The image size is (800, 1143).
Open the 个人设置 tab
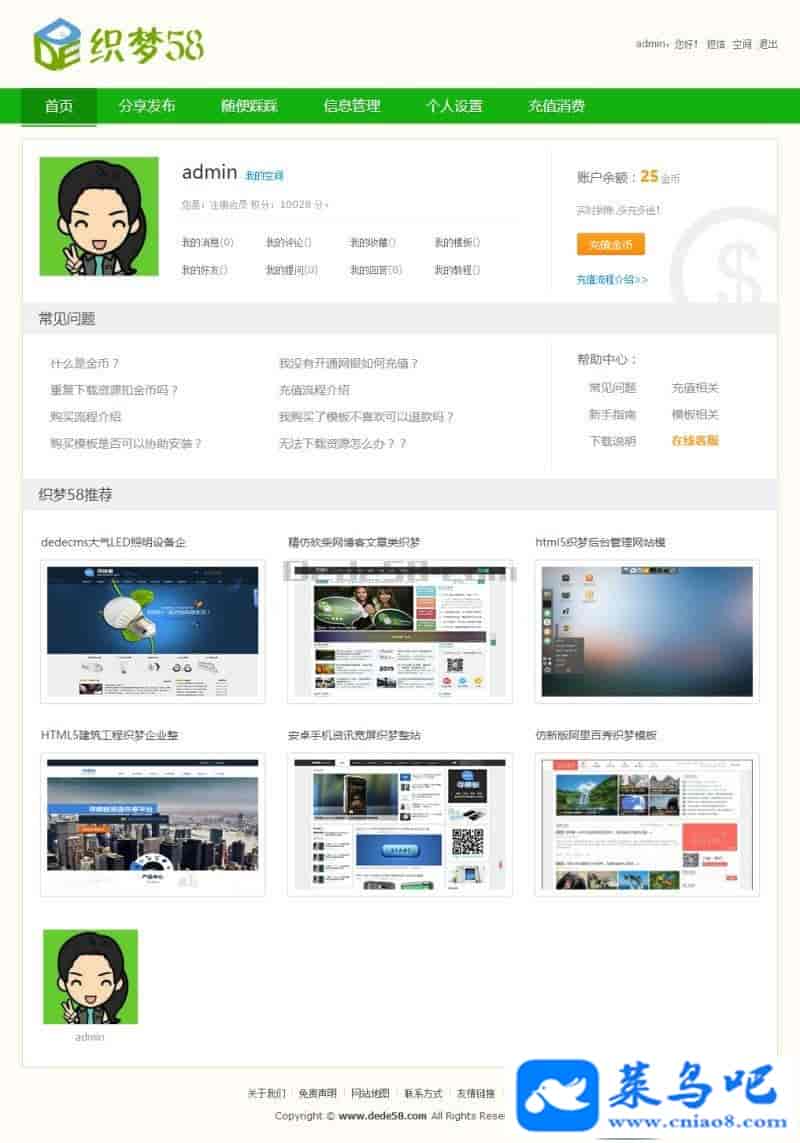(454, 106)
